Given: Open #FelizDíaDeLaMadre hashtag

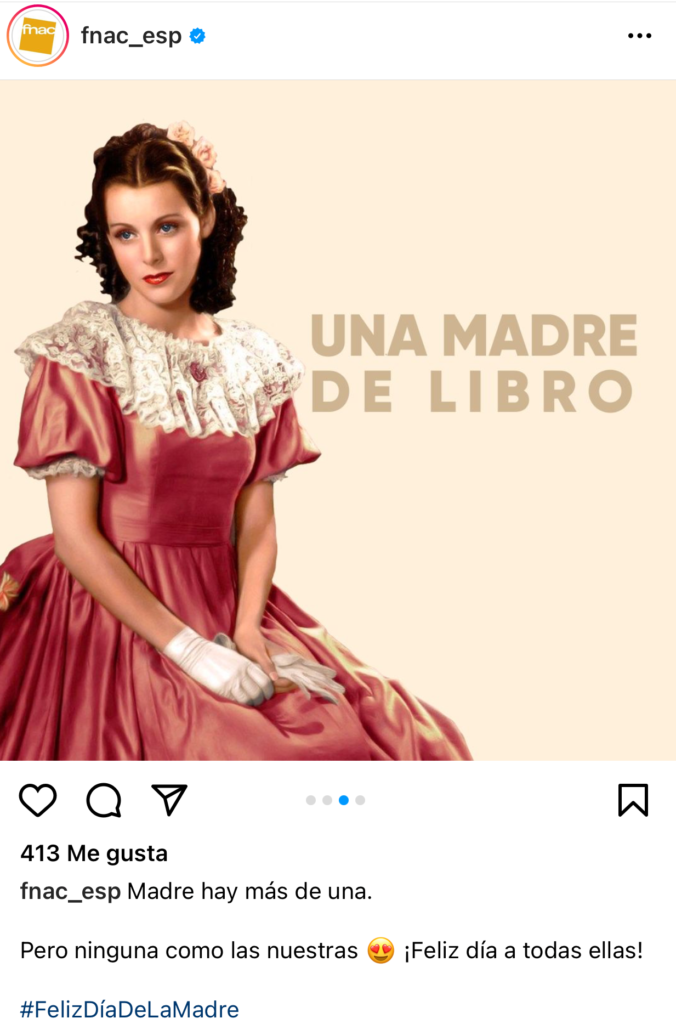Looking at the screenshot, I should (x=129, y=1009).
